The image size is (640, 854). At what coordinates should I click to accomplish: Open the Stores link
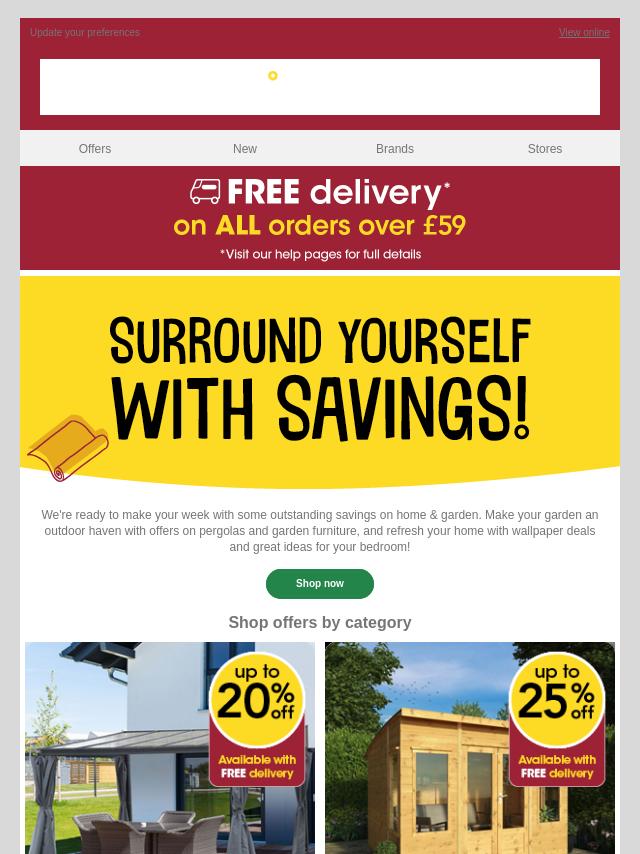(545, 149)
